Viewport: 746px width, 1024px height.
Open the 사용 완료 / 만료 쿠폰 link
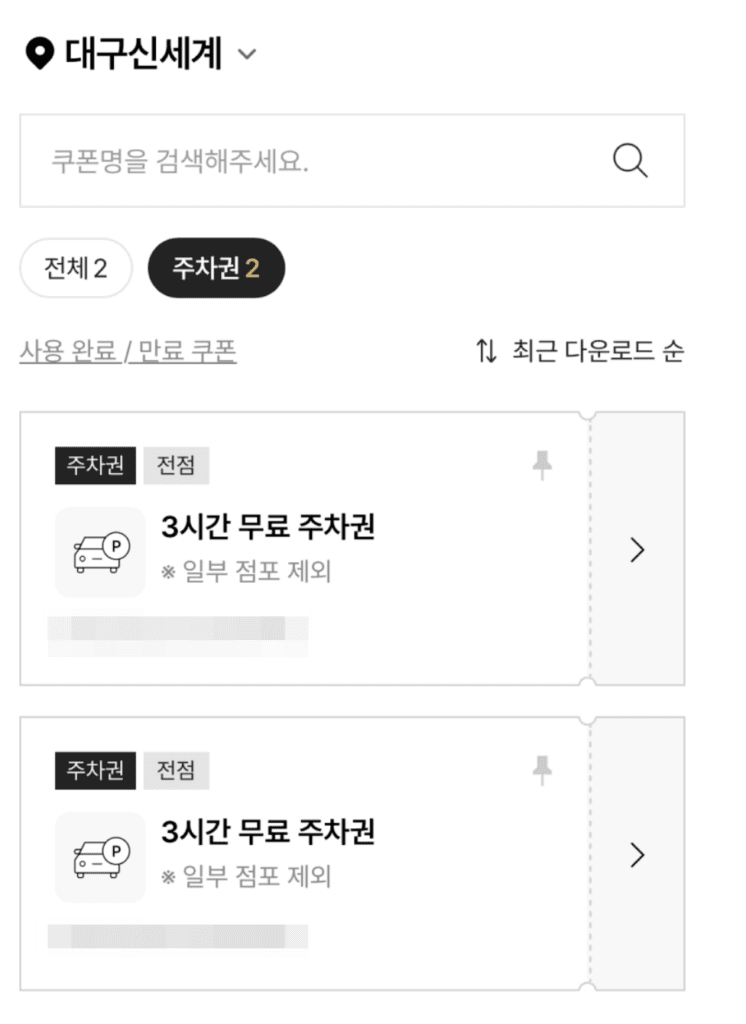tap(128, 351)
